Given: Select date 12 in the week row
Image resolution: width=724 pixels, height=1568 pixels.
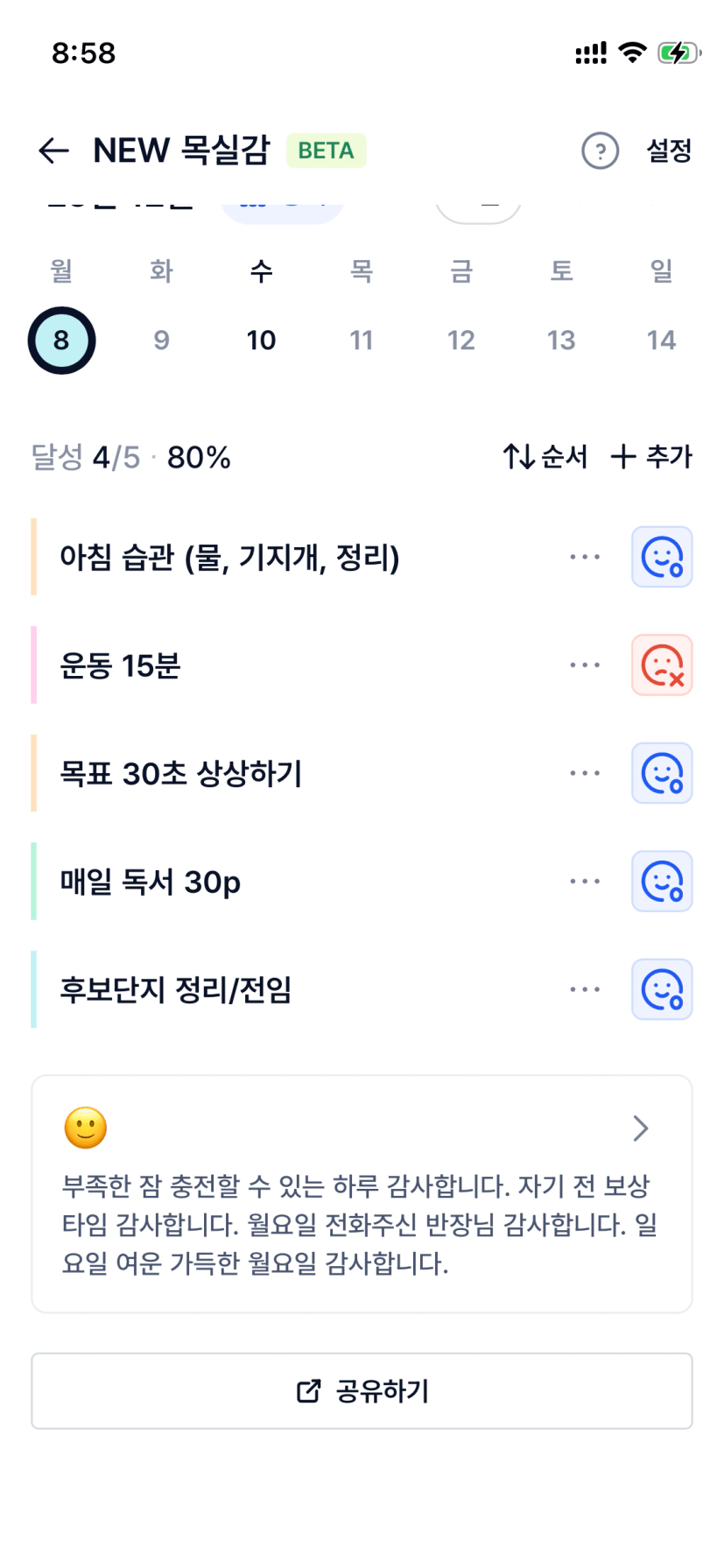Looking at the screenshot, I should 461,340.
